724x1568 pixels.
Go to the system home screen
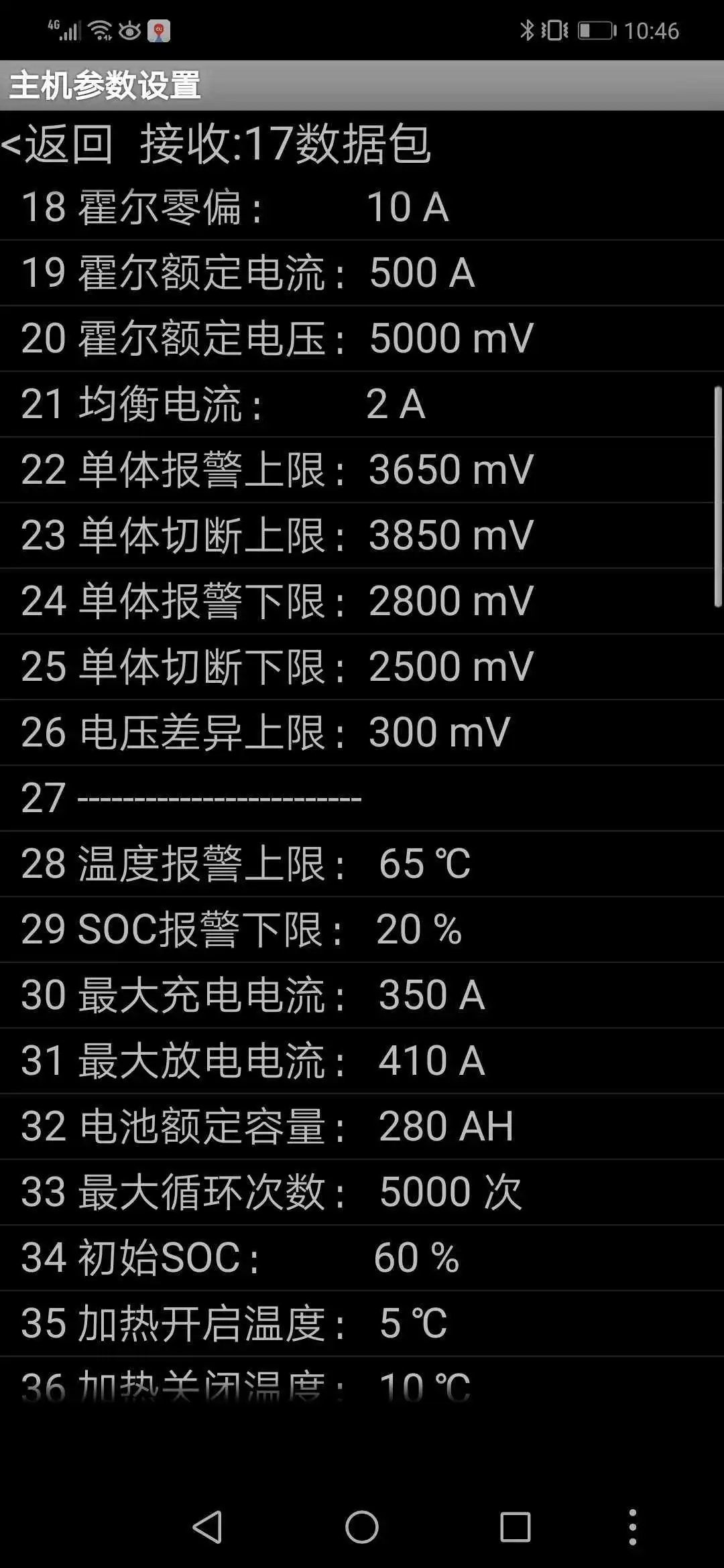362,1527
